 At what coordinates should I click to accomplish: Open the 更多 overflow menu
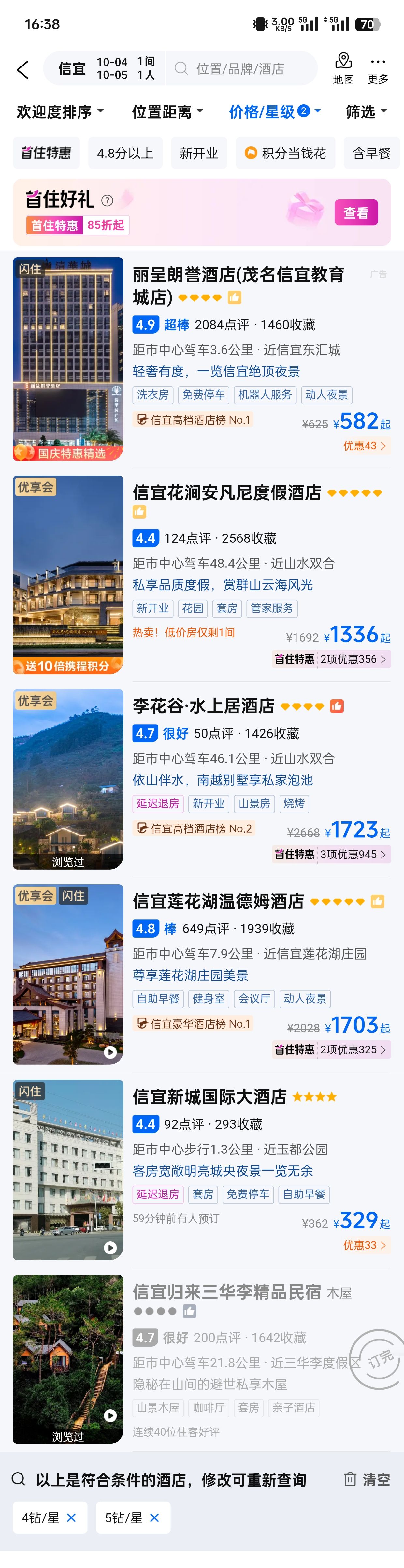click(x=378, y=68)
